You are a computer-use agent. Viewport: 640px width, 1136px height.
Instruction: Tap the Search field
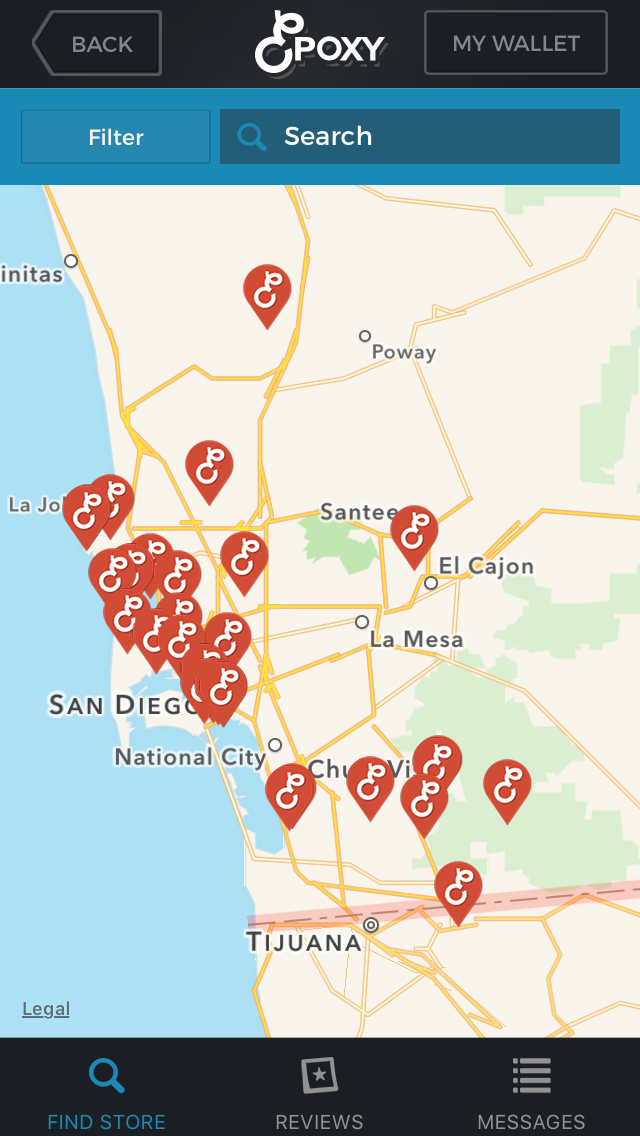pyautogui.click(x=420, y=137)
